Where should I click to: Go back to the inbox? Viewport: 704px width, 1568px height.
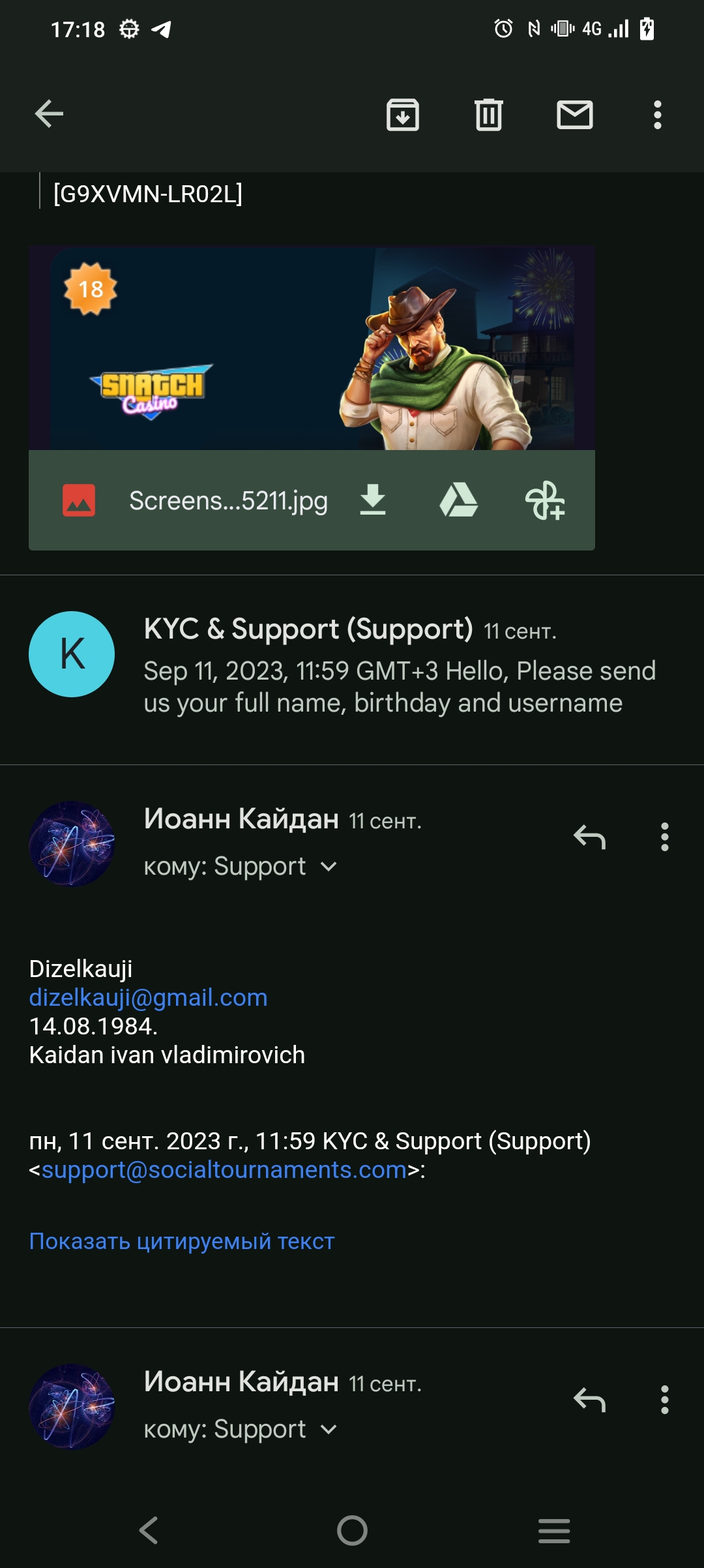49,114
